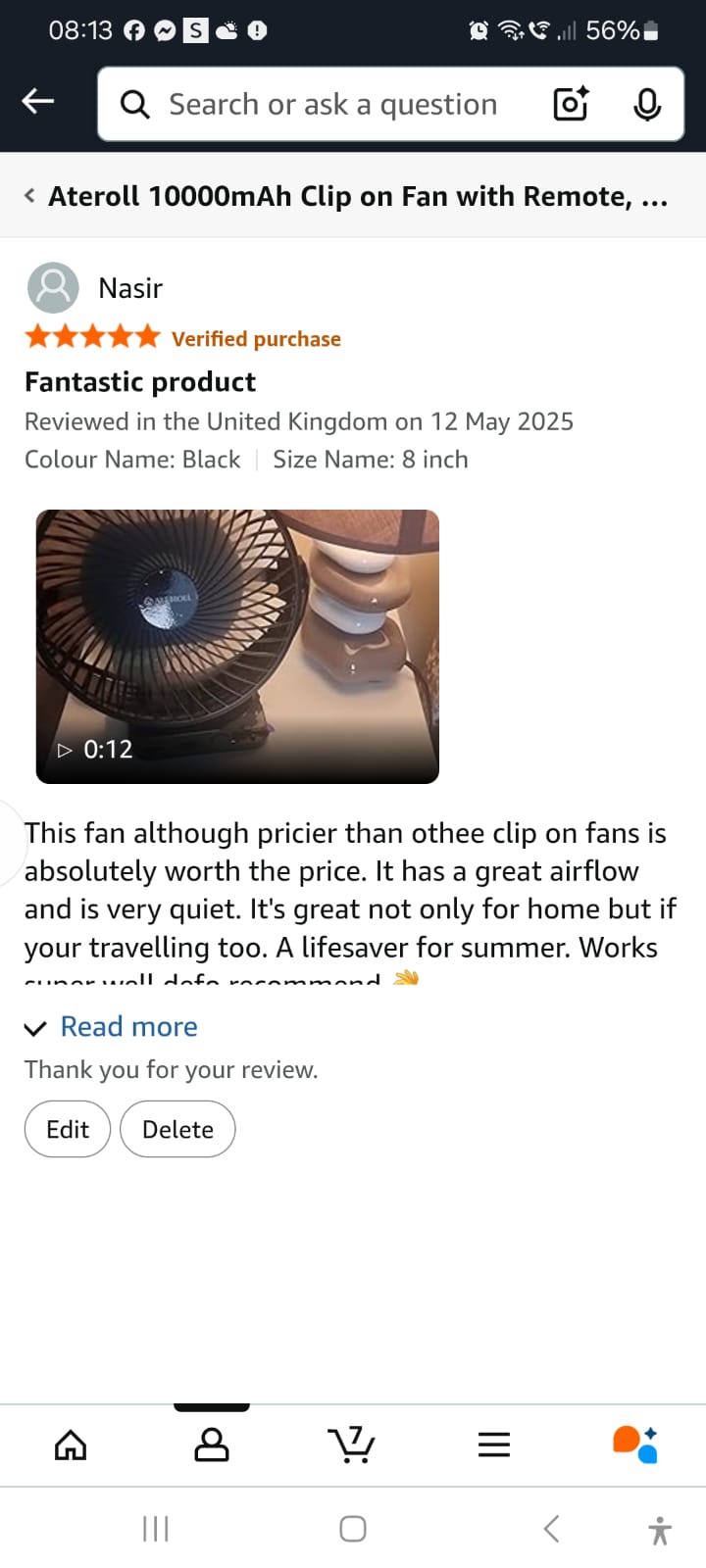
Task: Open the account profile tab
Action: tap(212, 1445)
